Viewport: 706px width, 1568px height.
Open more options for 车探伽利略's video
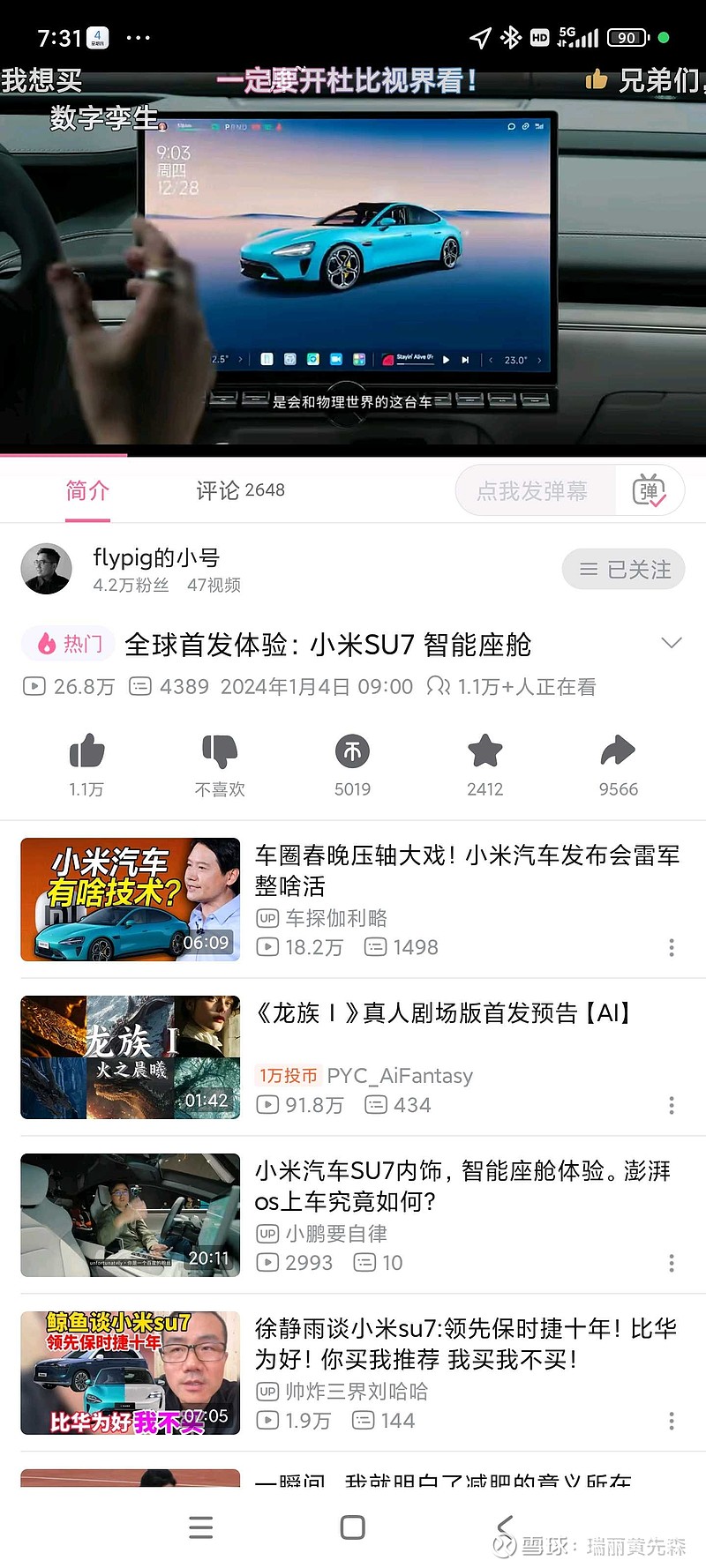(x=671, y=947)
